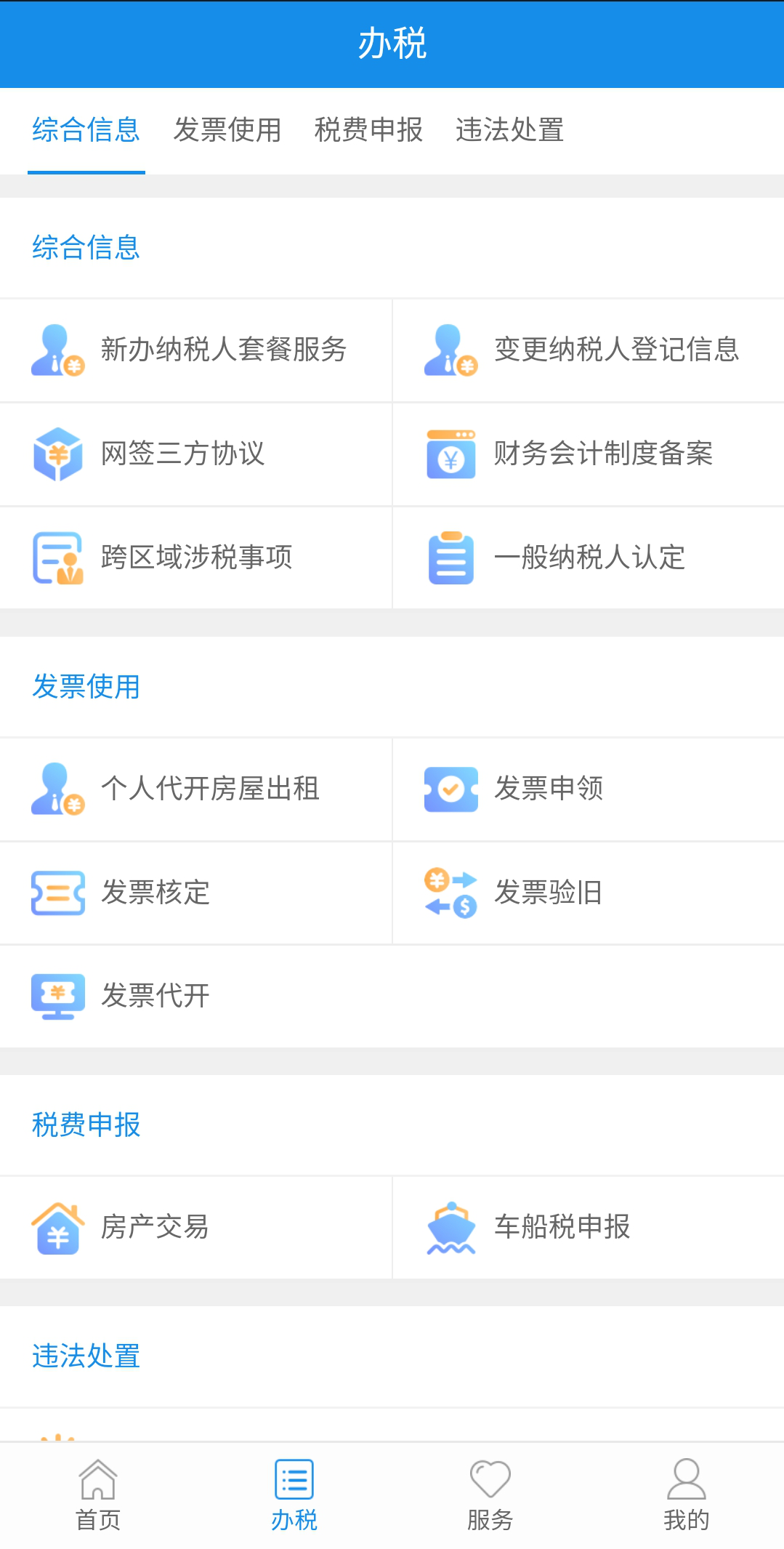Go to the 服务 bottom tab
Image resolution: width=784 pixels, height=1549 pixels.
point(490,1496)
